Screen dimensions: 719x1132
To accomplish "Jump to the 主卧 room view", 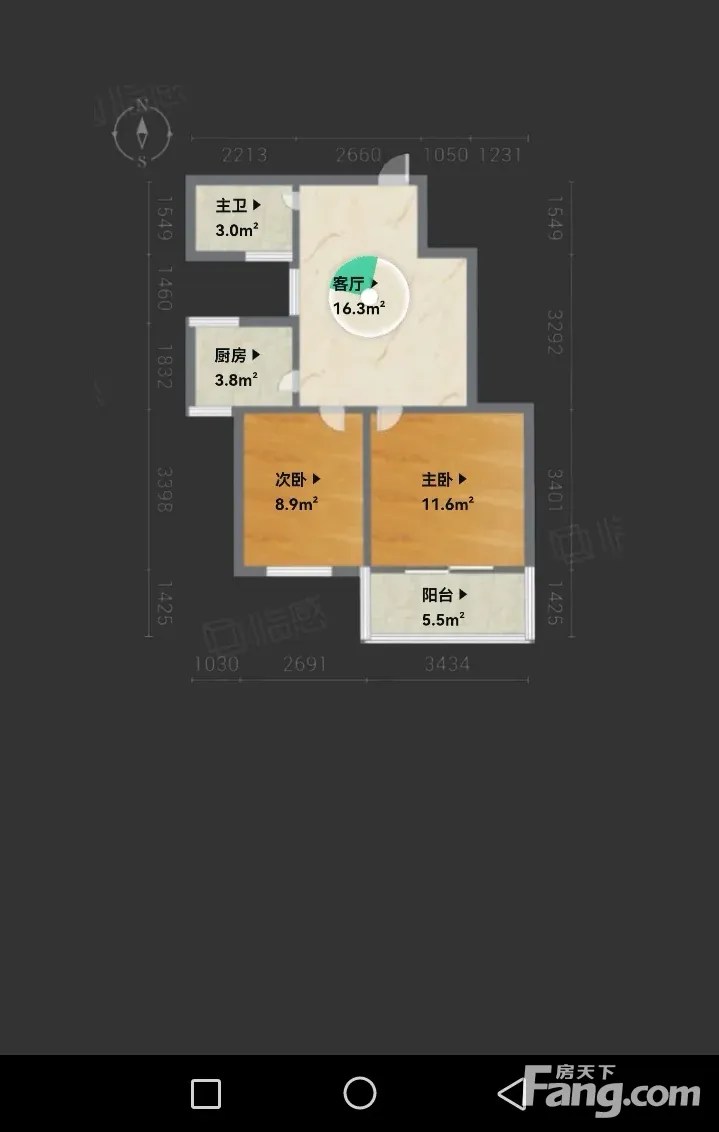I will [444, 479].
